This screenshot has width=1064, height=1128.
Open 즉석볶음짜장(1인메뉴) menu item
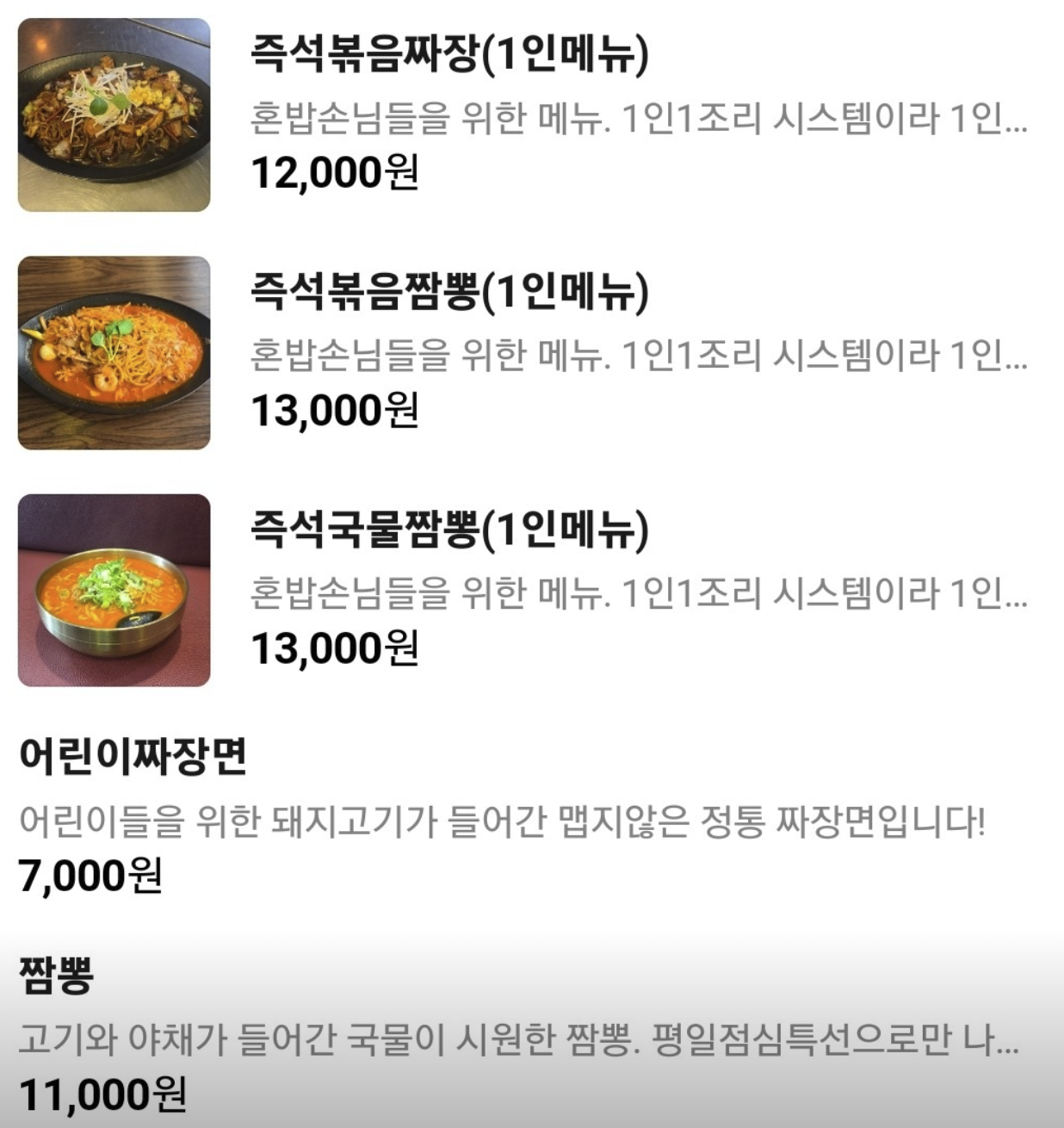pyautogui.click(x=448, y=55)
